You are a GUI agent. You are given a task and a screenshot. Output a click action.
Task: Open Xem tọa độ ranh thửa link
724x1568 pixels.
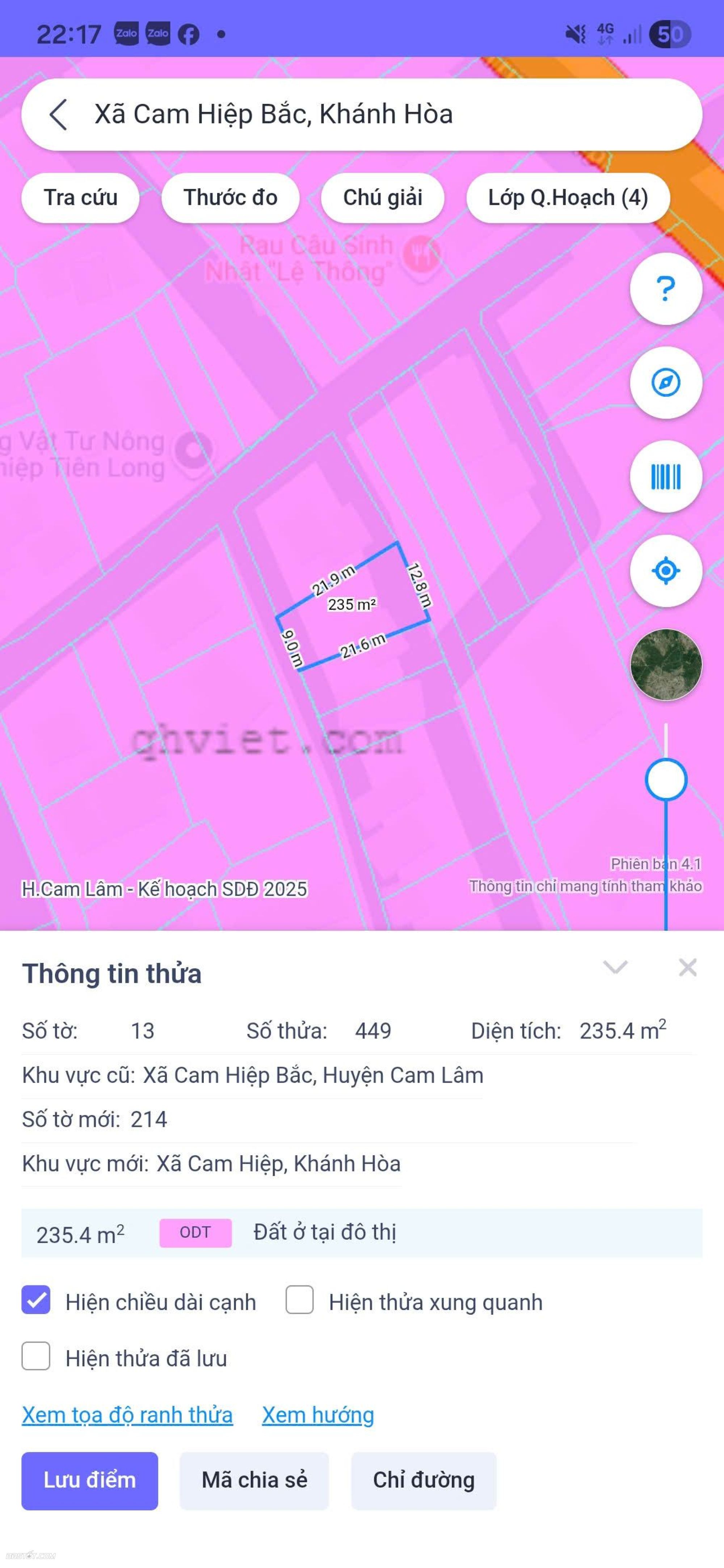pos(127,1415)
